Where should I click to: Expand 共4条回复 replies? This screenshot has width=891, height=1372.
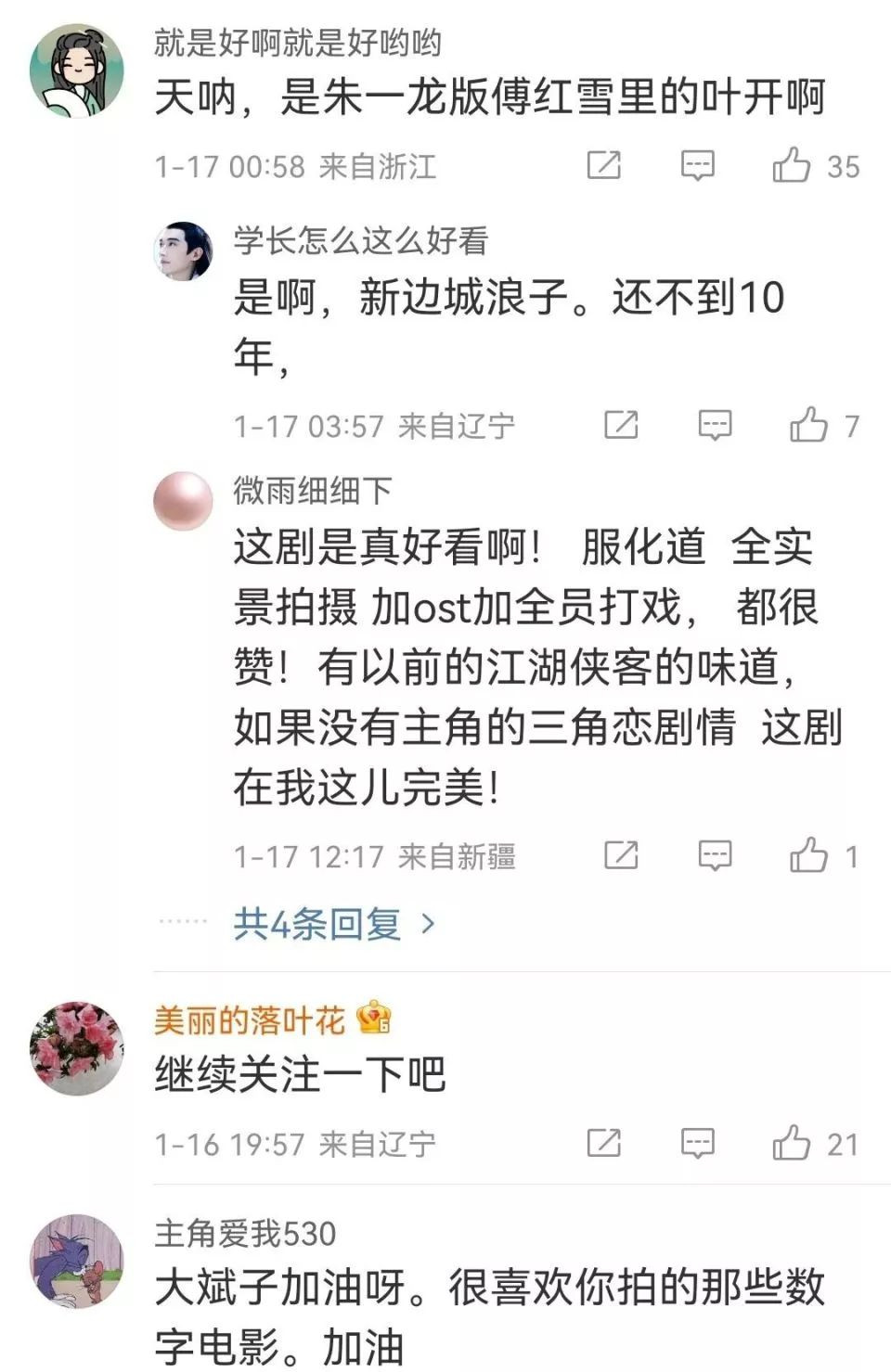click(x=332, y=924)
